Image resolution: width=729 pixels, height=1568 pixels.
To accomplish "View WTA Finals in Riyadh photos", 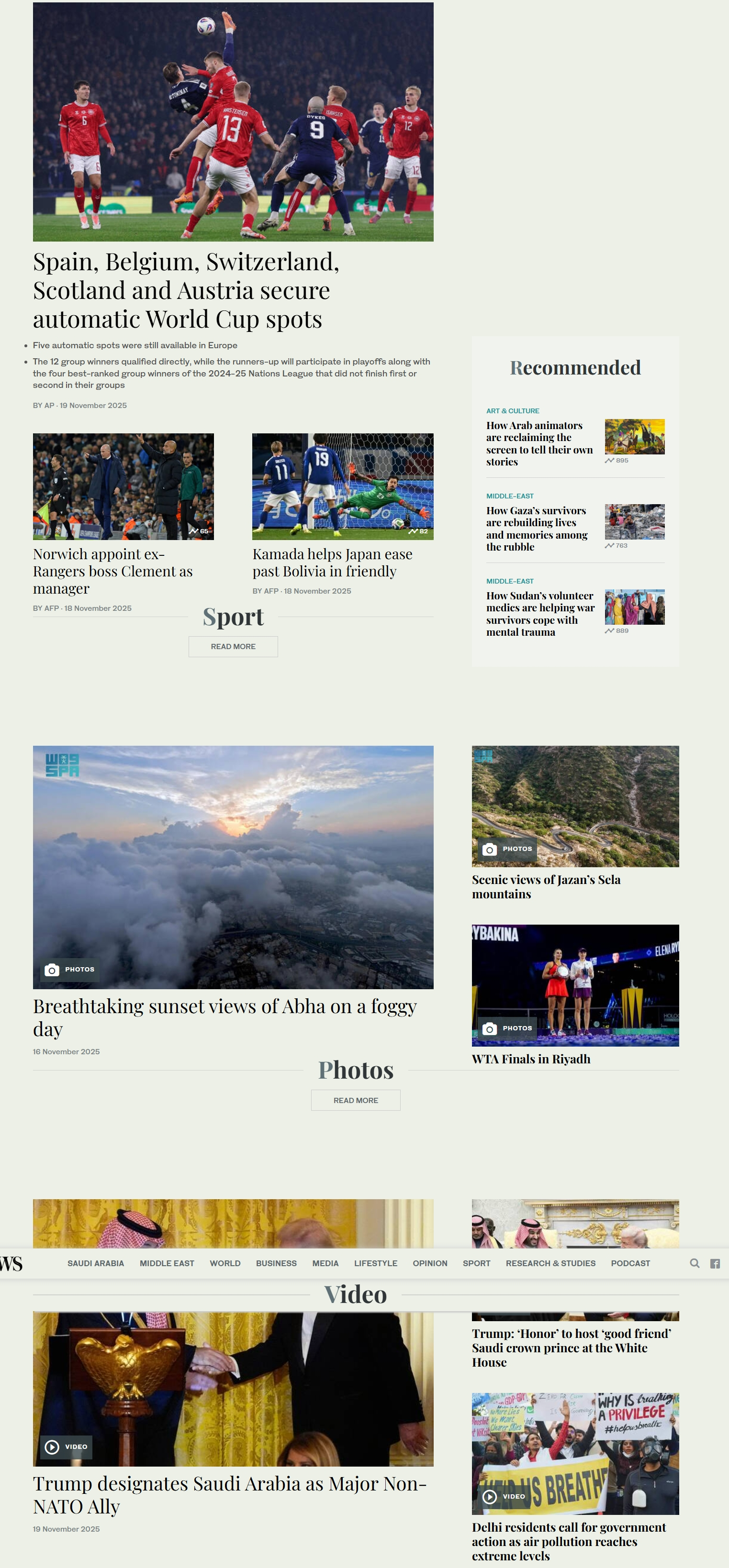I will pos(530,1059).
